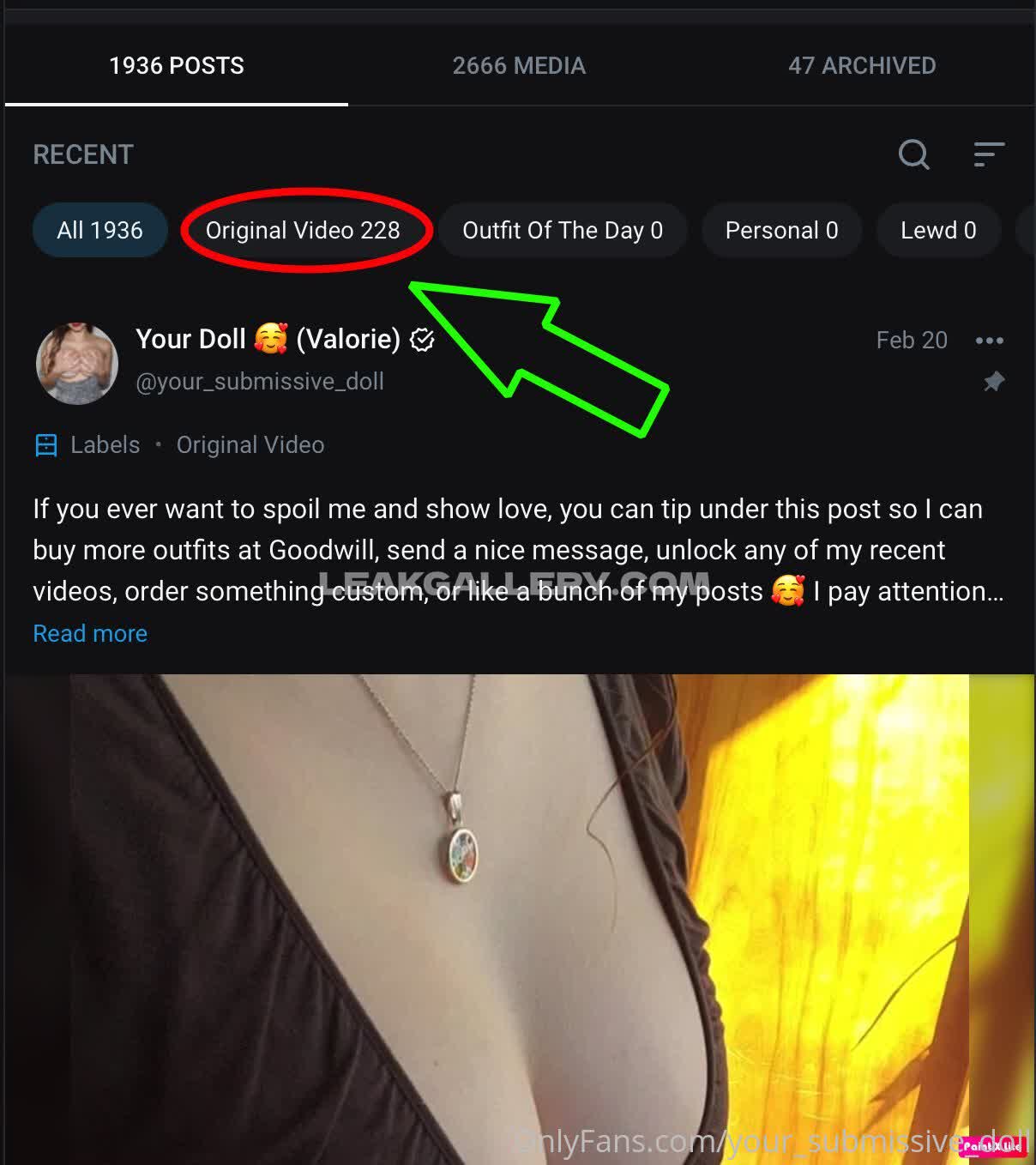
Task: Choose the Personal 0 chip
Action: click(781, 231)
